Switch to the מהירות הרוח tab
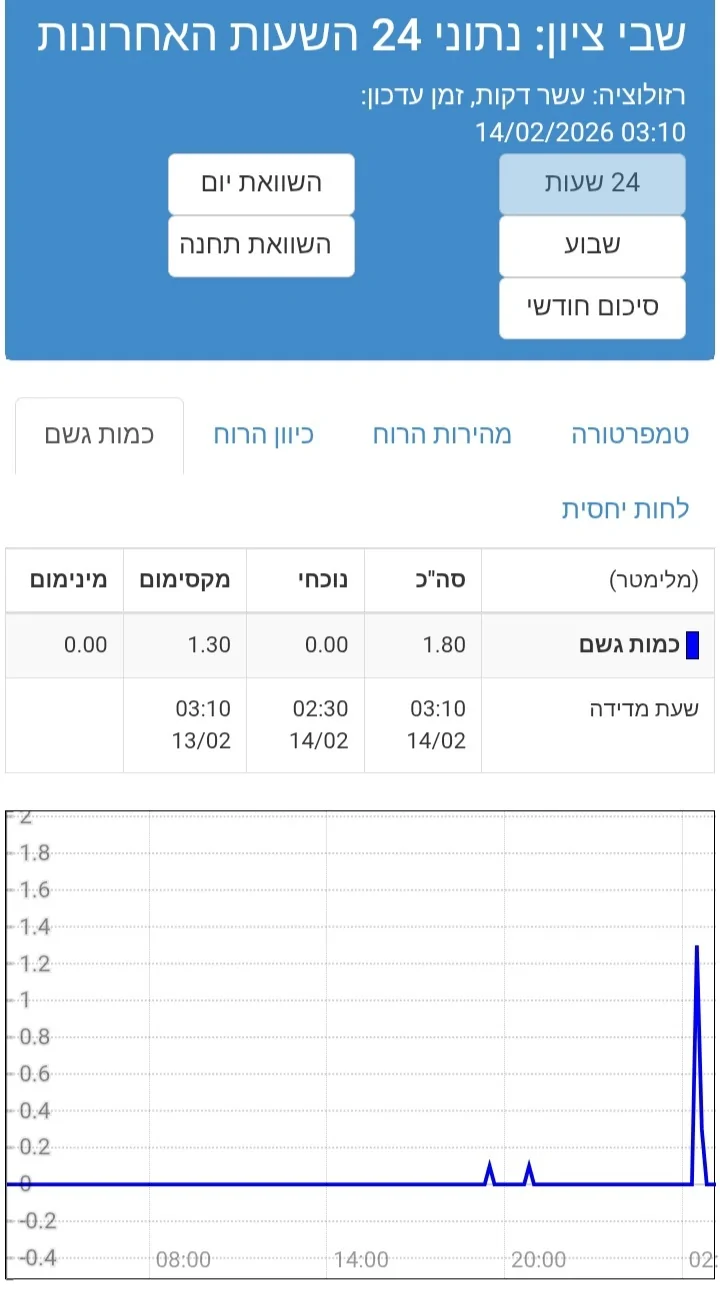This screenshot has height=1295, width=720. 442,435
